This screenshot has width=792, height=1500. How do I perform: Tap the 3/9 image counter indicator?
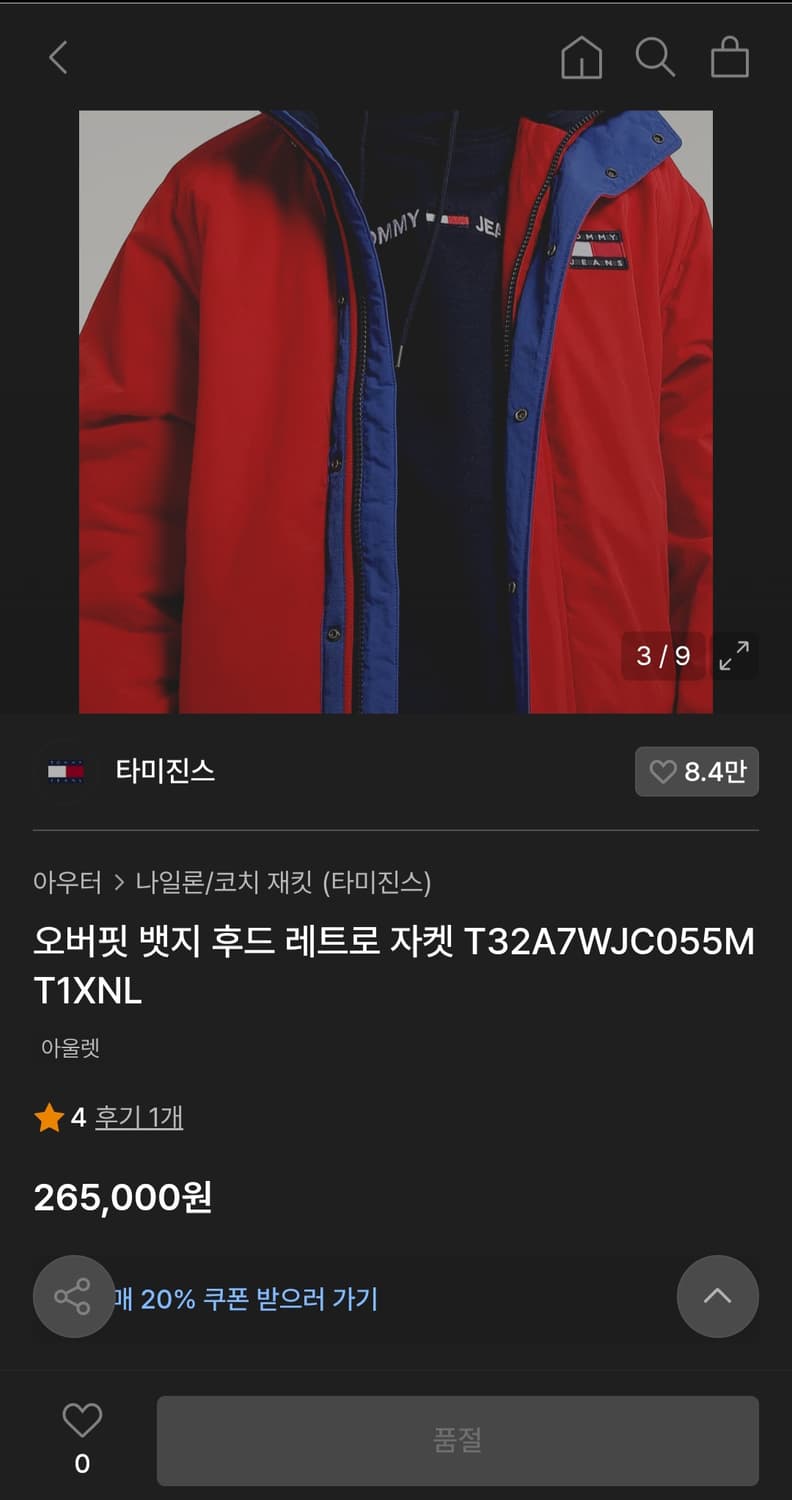(663, 656)
